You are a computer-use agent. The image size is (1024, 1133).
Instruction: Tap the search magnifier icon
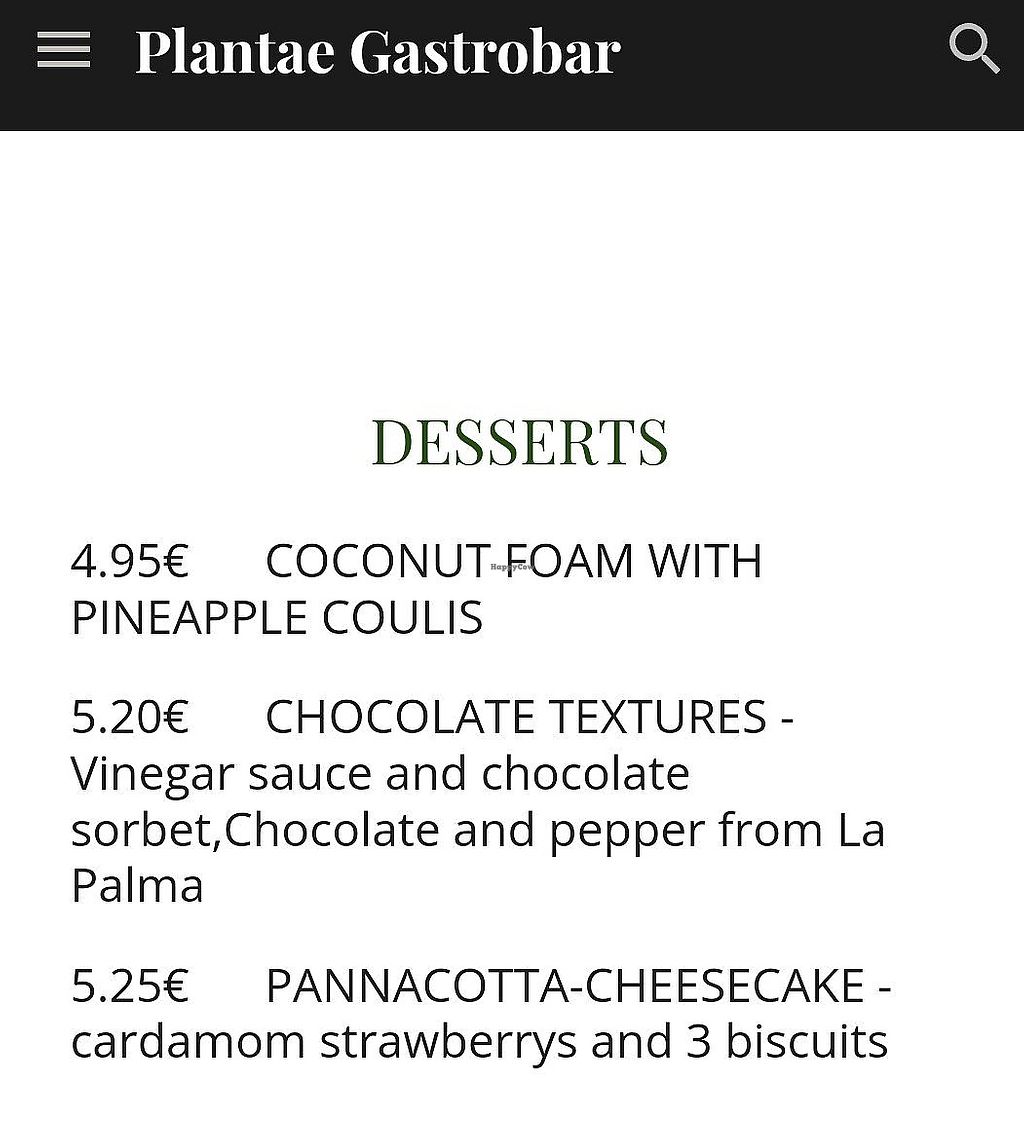point(973,50)
